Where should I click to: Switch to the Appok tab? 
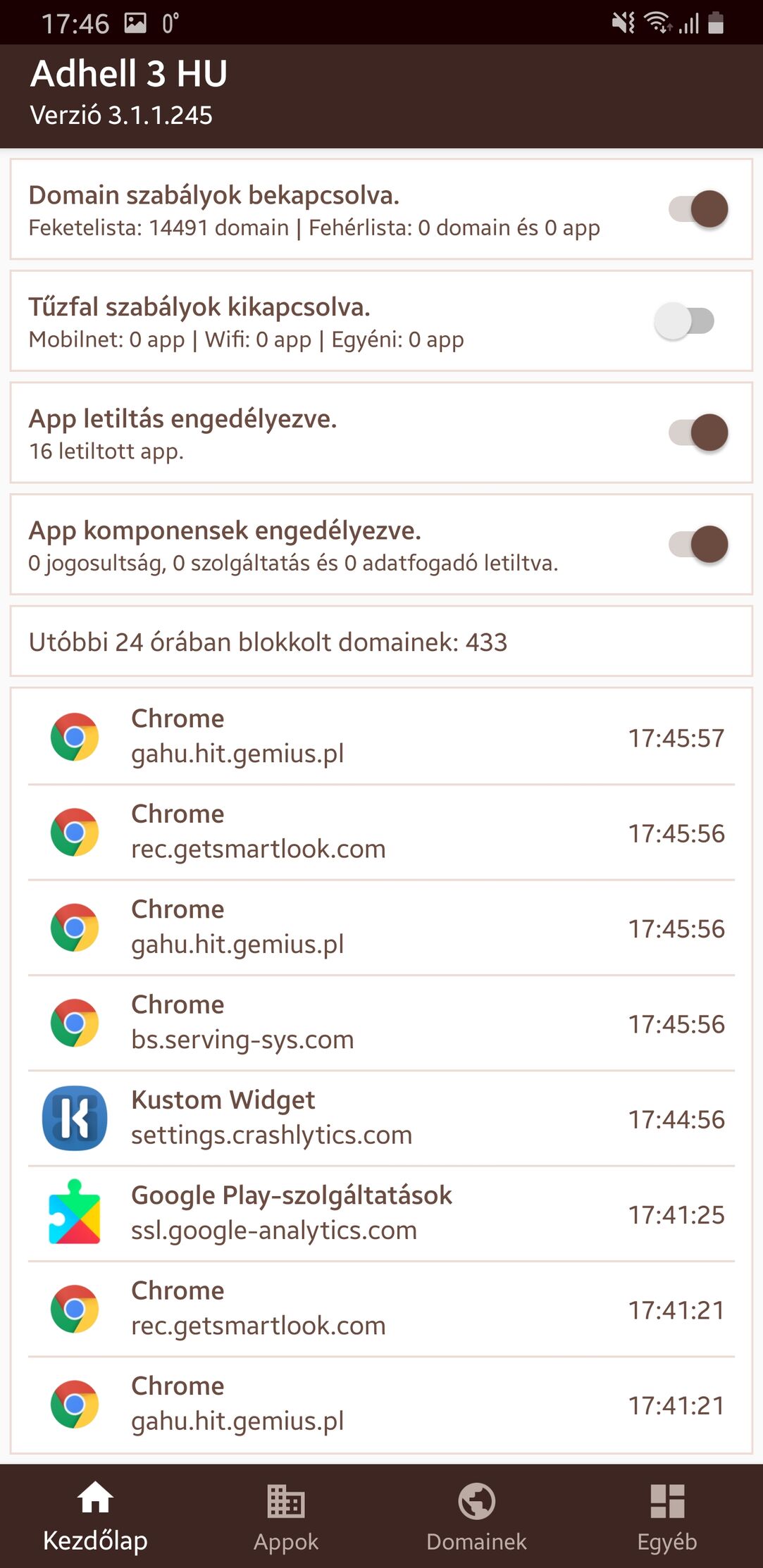[286, 1516]
